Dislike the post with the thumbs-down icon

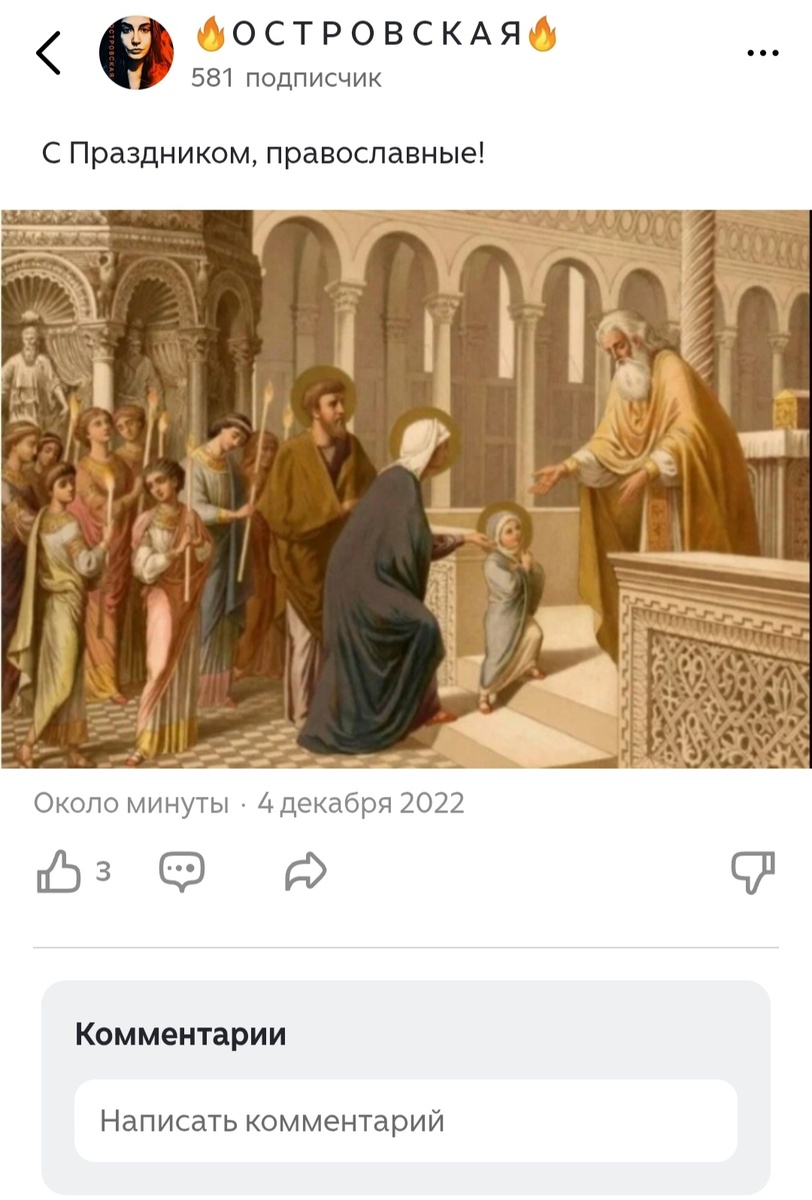point(751,873)
